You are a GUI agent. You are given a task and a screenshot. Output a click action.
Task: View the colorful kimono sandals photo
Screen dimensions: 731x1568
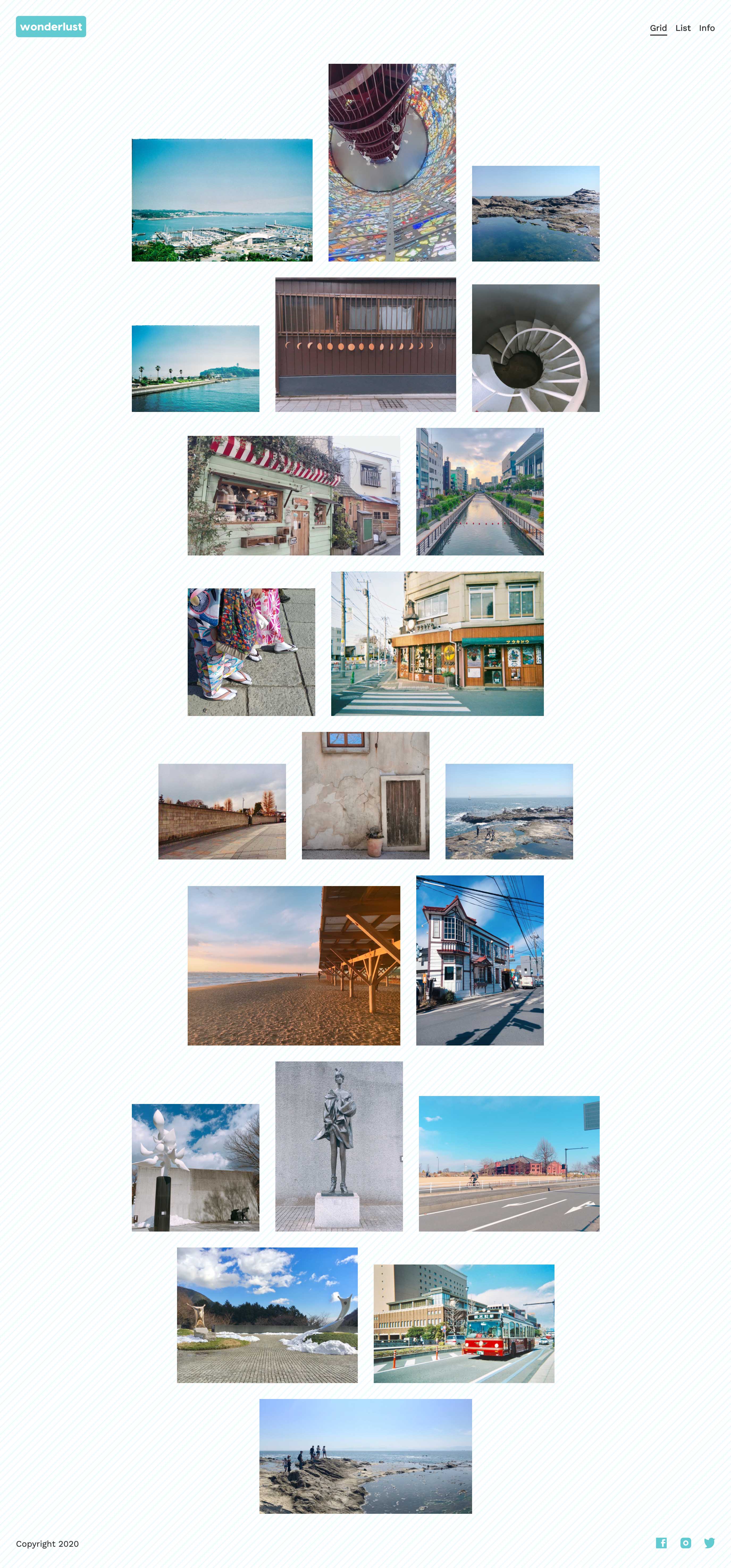[x=251, y=652]
